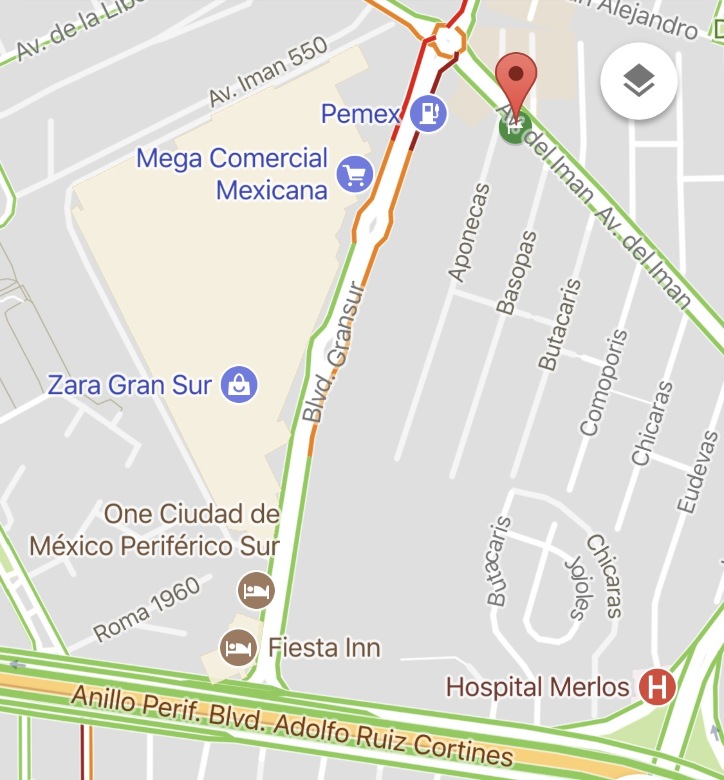Open the Fiesta Inn hotel marker
Viewport: 724px width, 780px height.
pyautogui.click(x=239, y=648)
